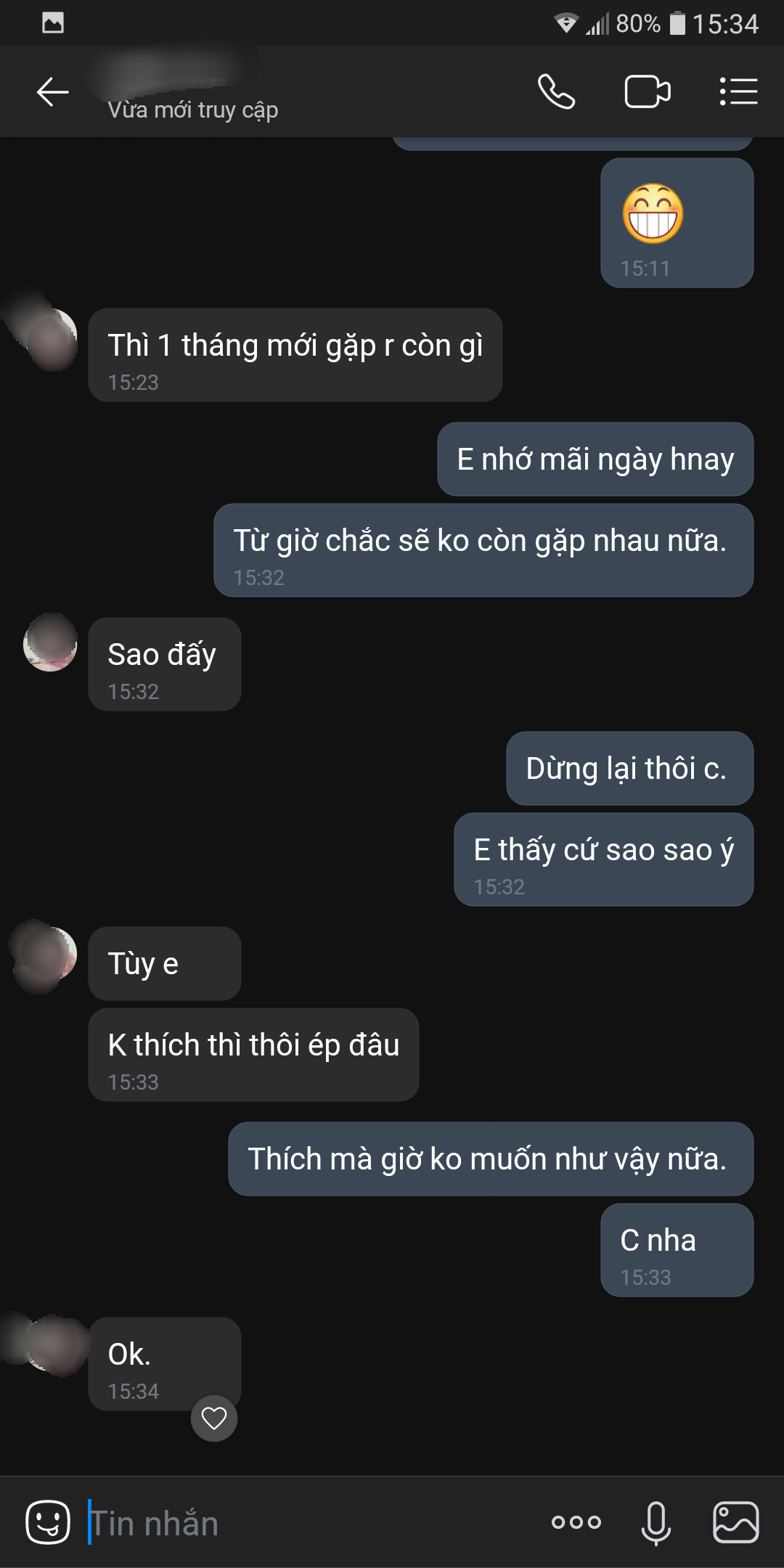Viewport: 784px width, 1568px height.
Task: Open more attachment options
Action: click(576, 1522)
